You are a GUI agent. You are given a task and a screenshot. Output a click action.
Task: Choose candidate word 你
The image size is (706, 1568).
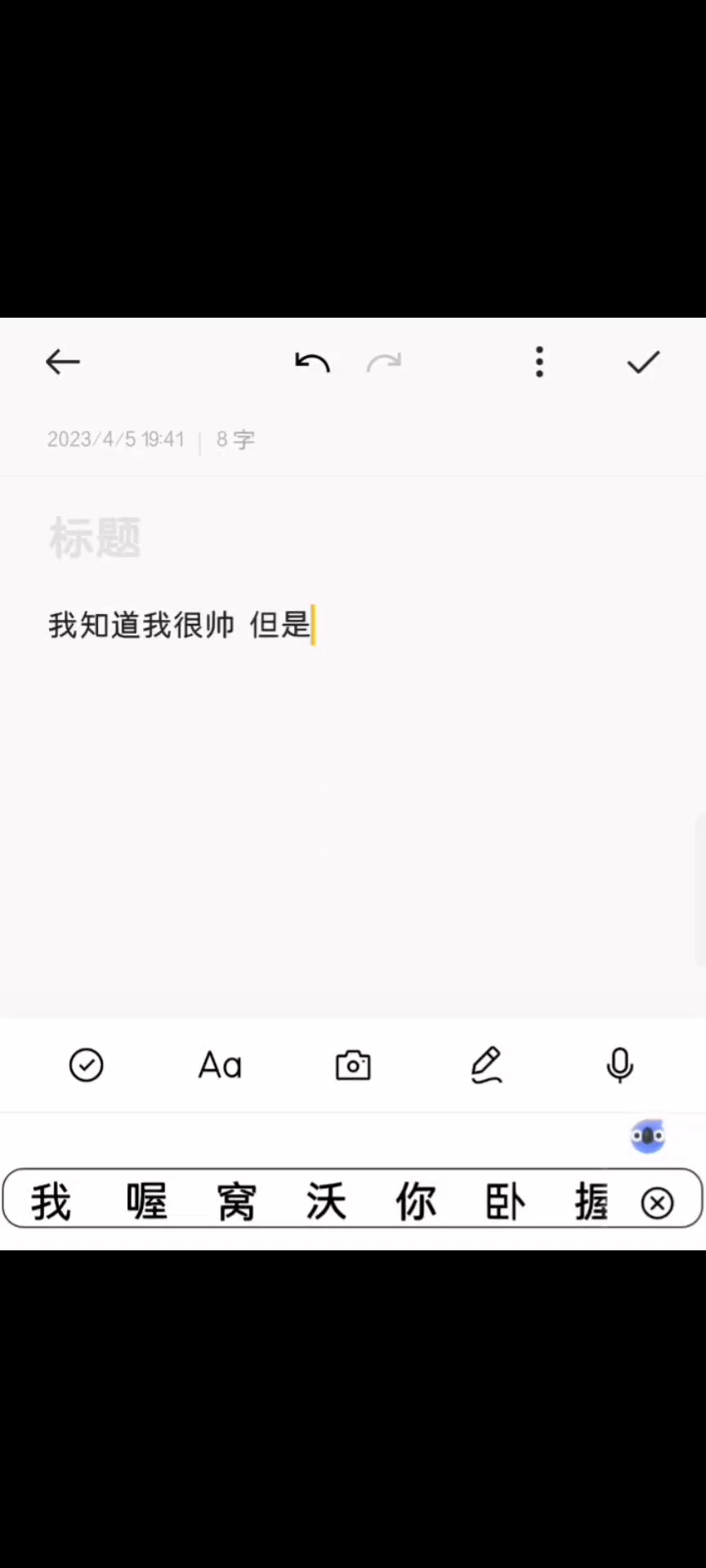tap(416, 1202)
